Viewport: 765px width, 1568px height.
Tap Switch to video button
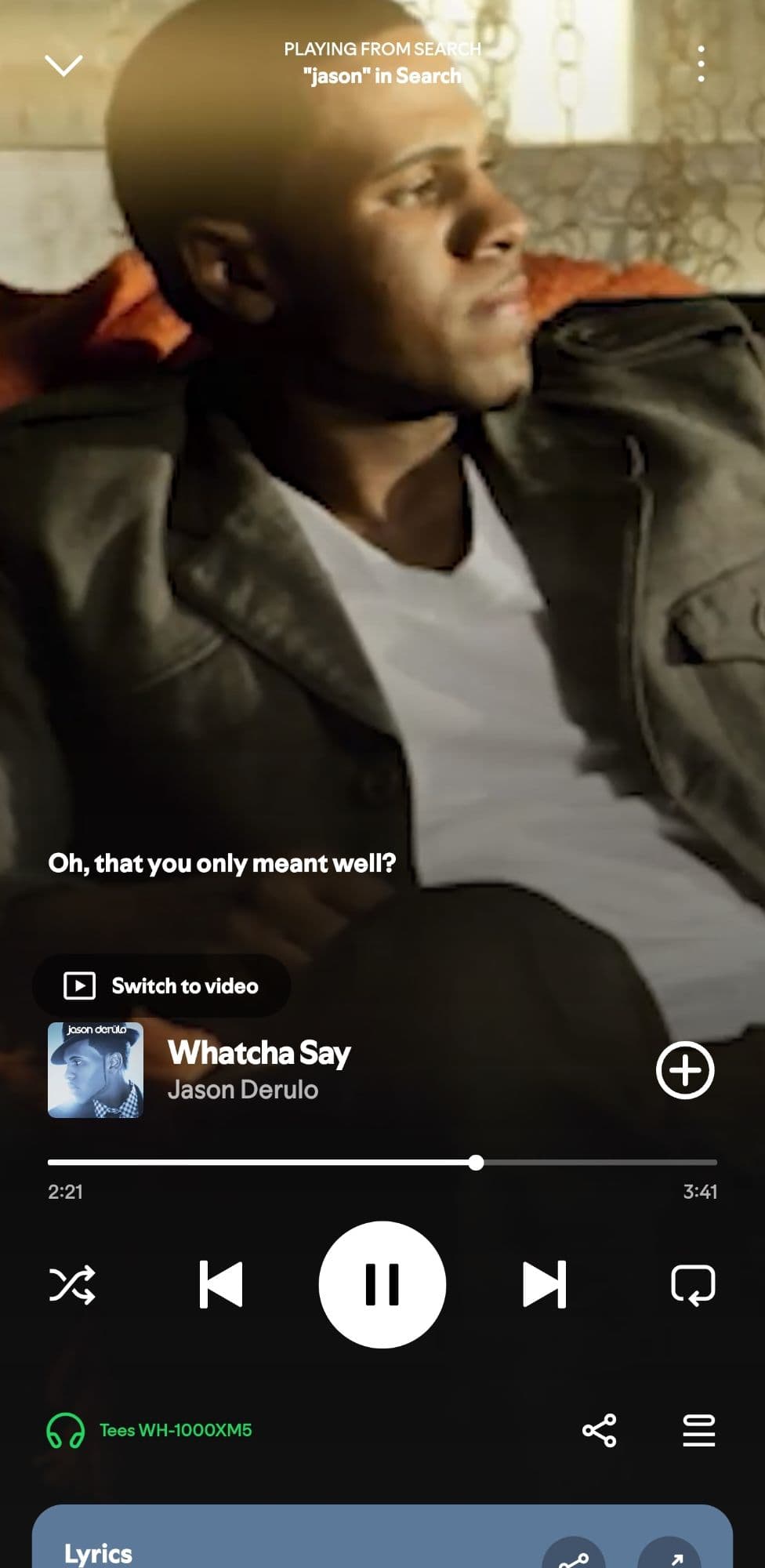(x=161, y=985)
